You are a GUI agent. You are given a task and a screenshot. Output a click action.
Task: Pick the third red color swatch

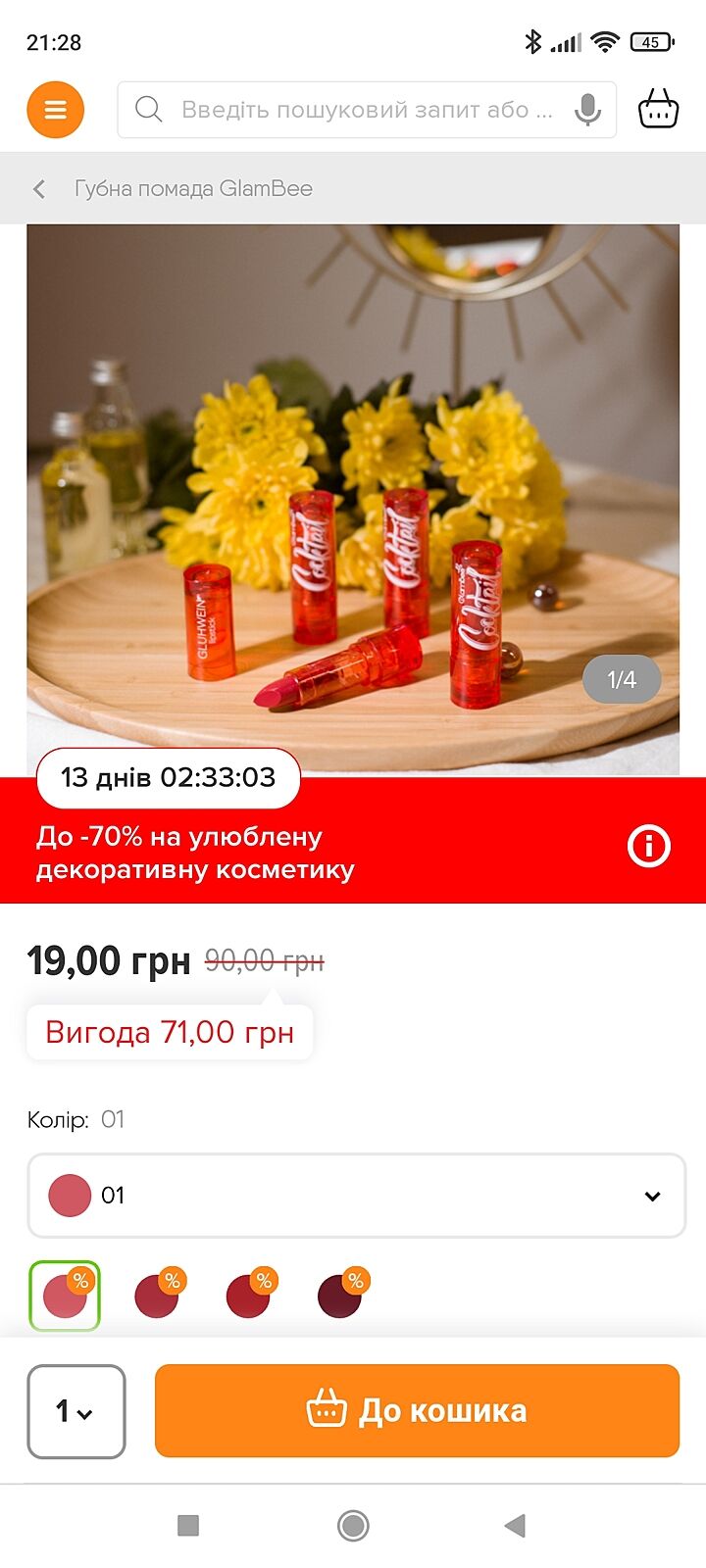pos(248,1296)
